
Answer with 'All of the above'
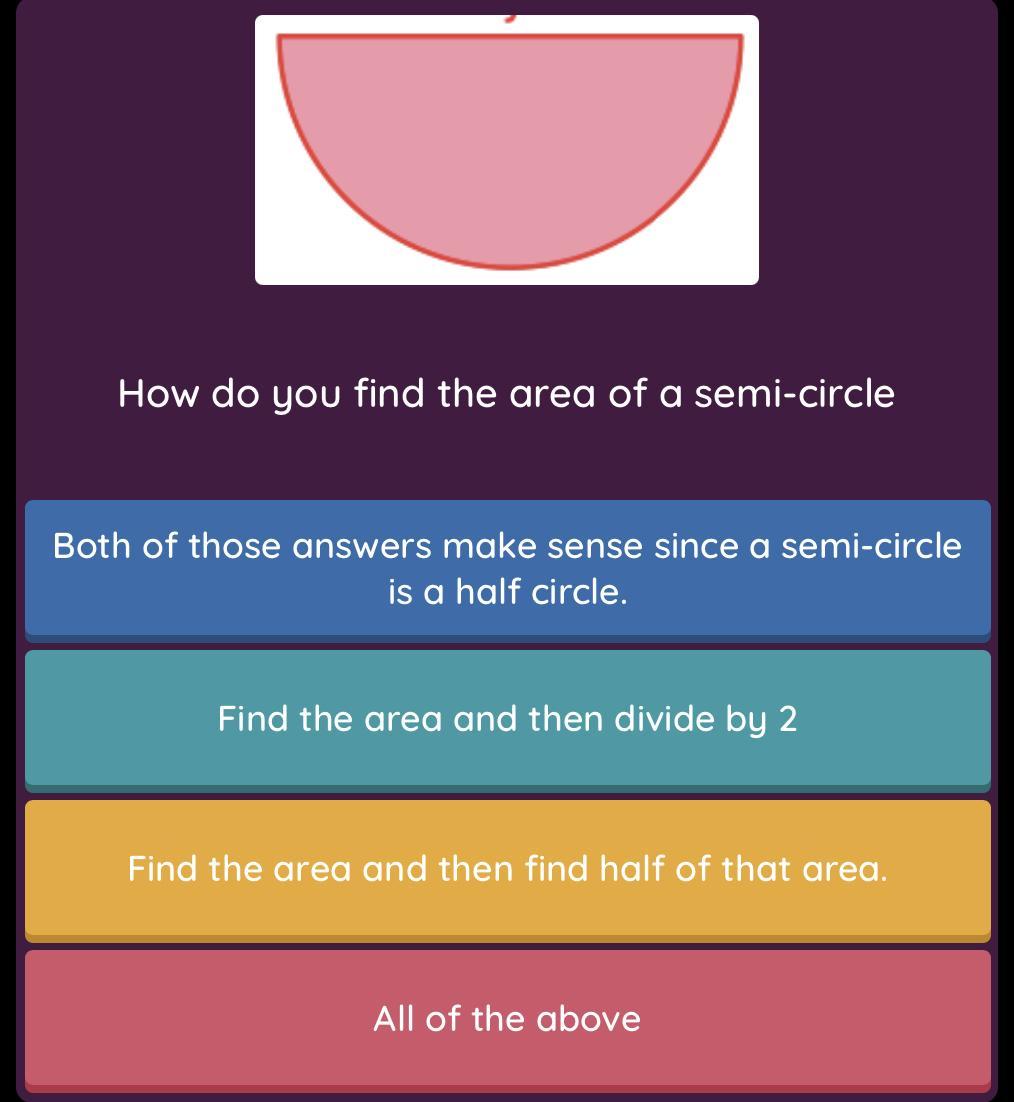507,1018
